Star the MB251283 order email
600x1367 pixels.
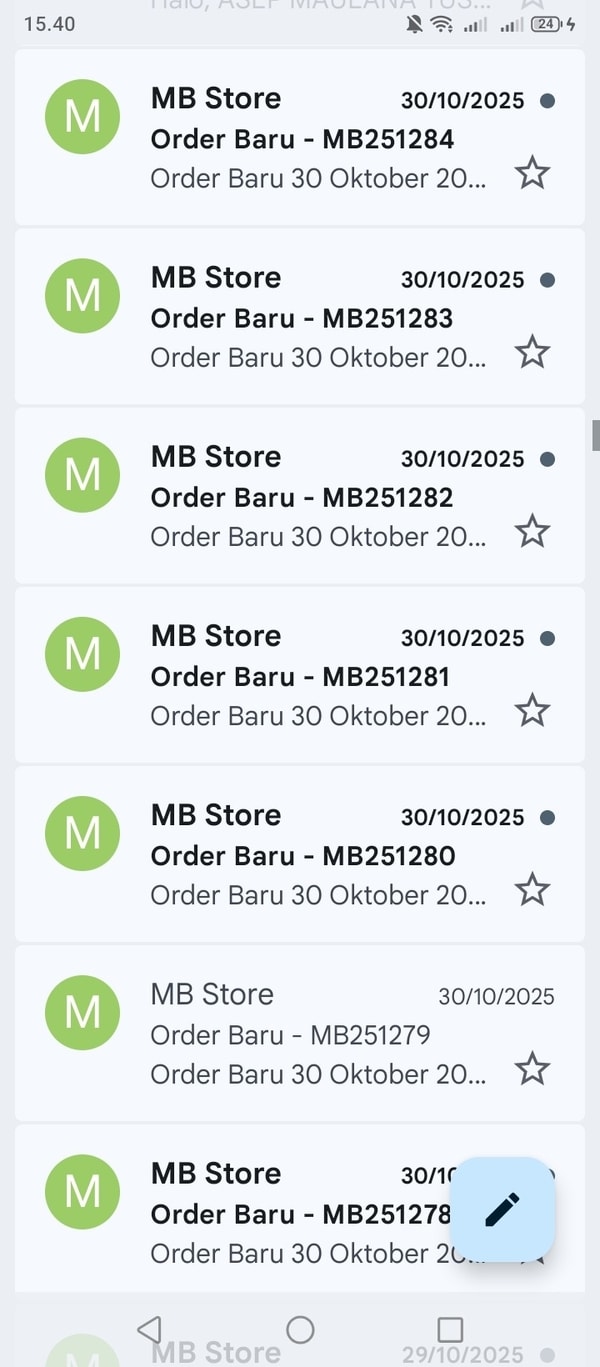pyautogui.click(x=532, y=353)
